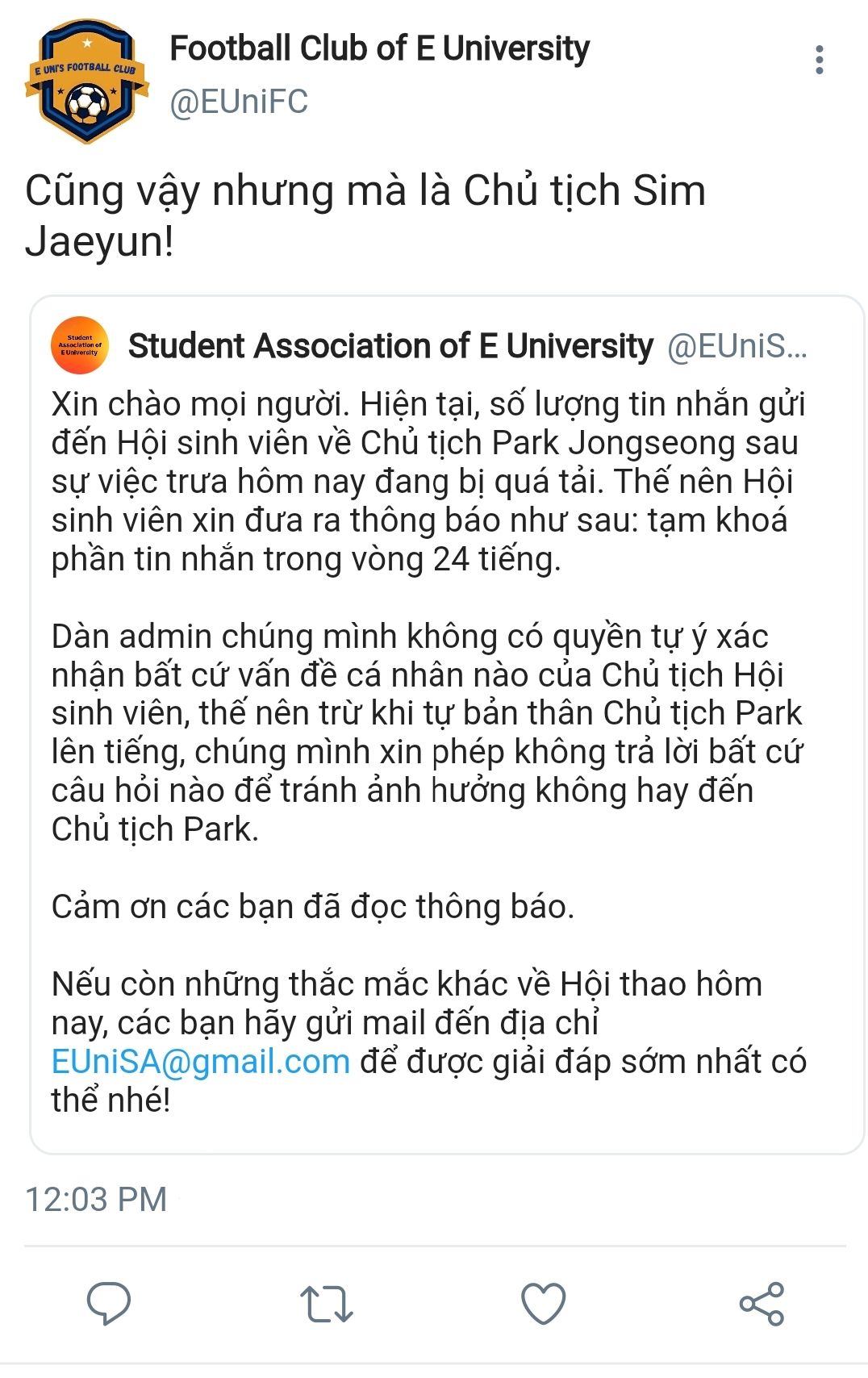Open the three-dot overflow menu
This screenshot has height=1378, width=868.
pyautogui.click(x=819, y=60)
